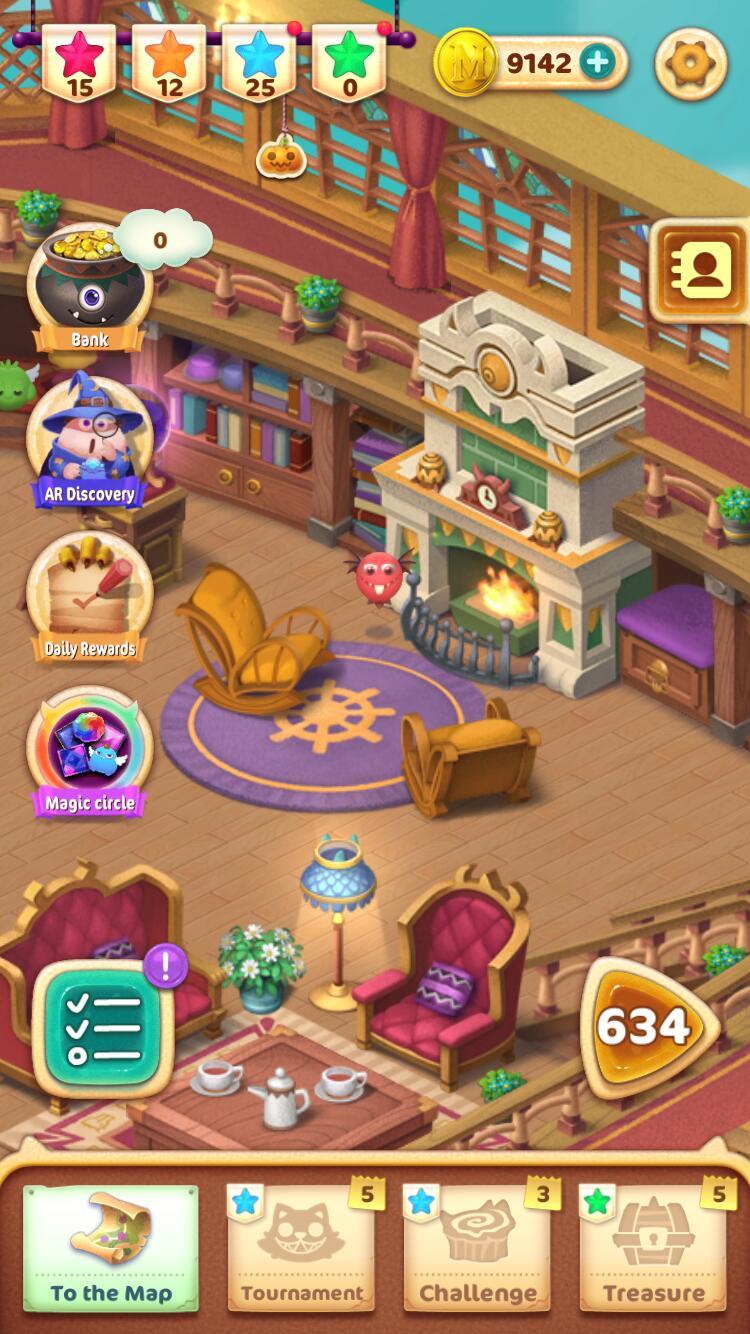Open the Tournament tab

click(301, 1247)
